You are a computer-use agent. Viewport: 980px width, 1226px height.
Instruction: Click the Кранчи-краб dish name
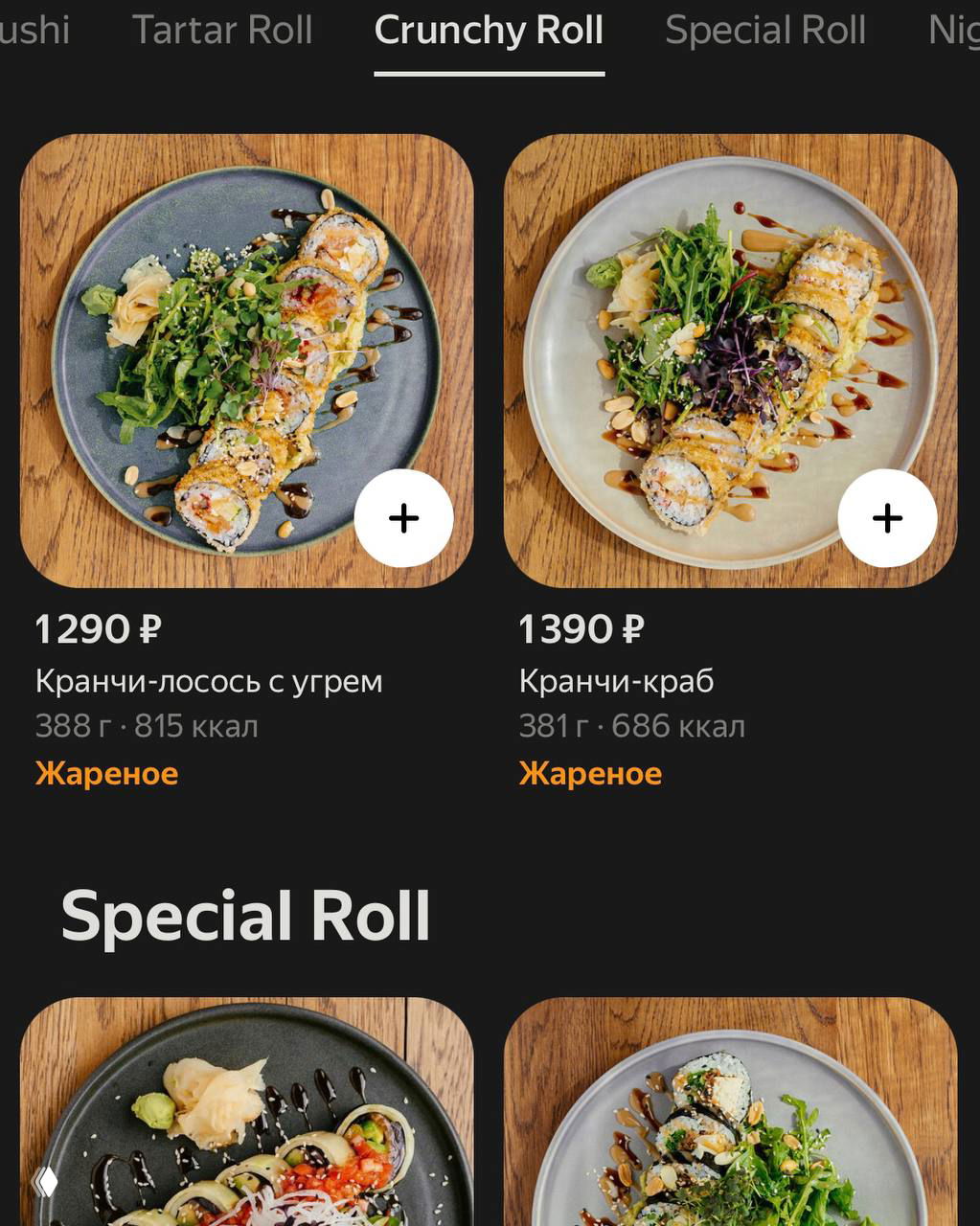tap(615, 680)
